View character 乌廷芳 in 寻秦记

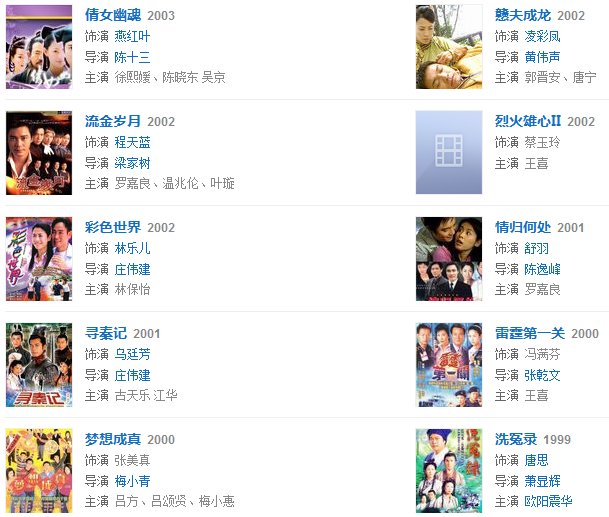132,354
